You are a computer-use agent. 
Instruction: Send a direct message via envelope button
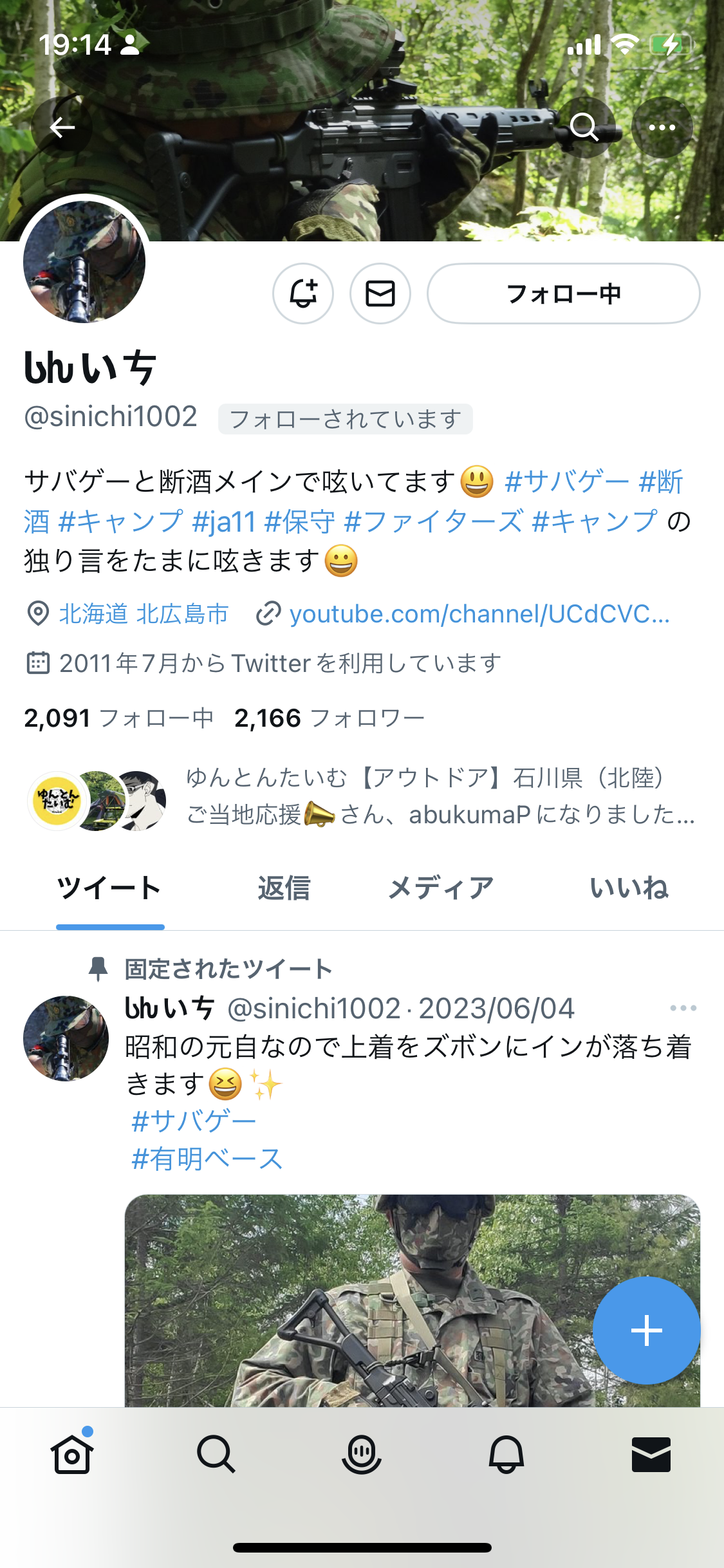pyautogui.click(x=380, y=294)
